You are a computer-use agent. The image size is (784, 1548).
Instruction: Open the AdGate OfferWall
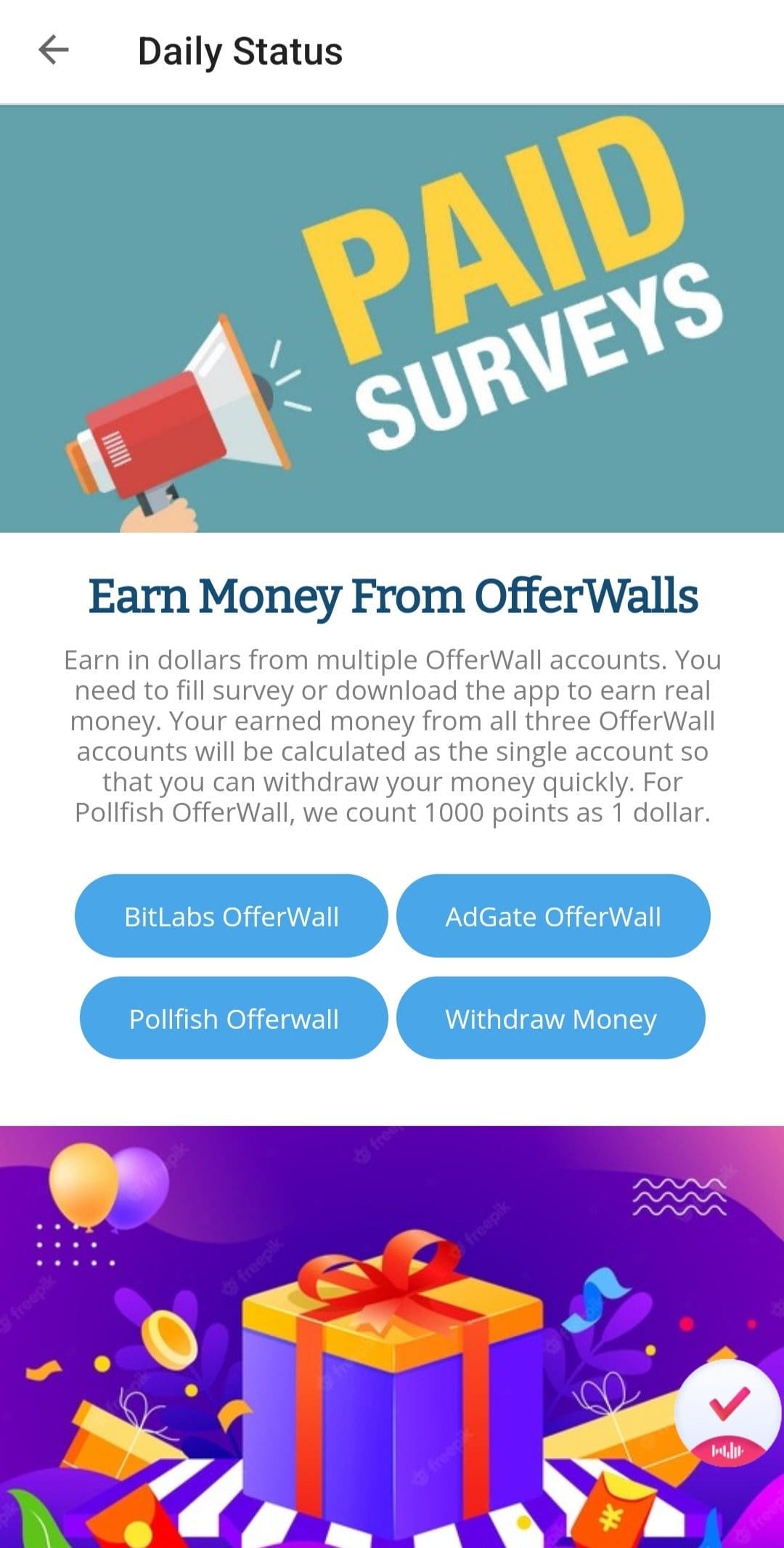553,916
